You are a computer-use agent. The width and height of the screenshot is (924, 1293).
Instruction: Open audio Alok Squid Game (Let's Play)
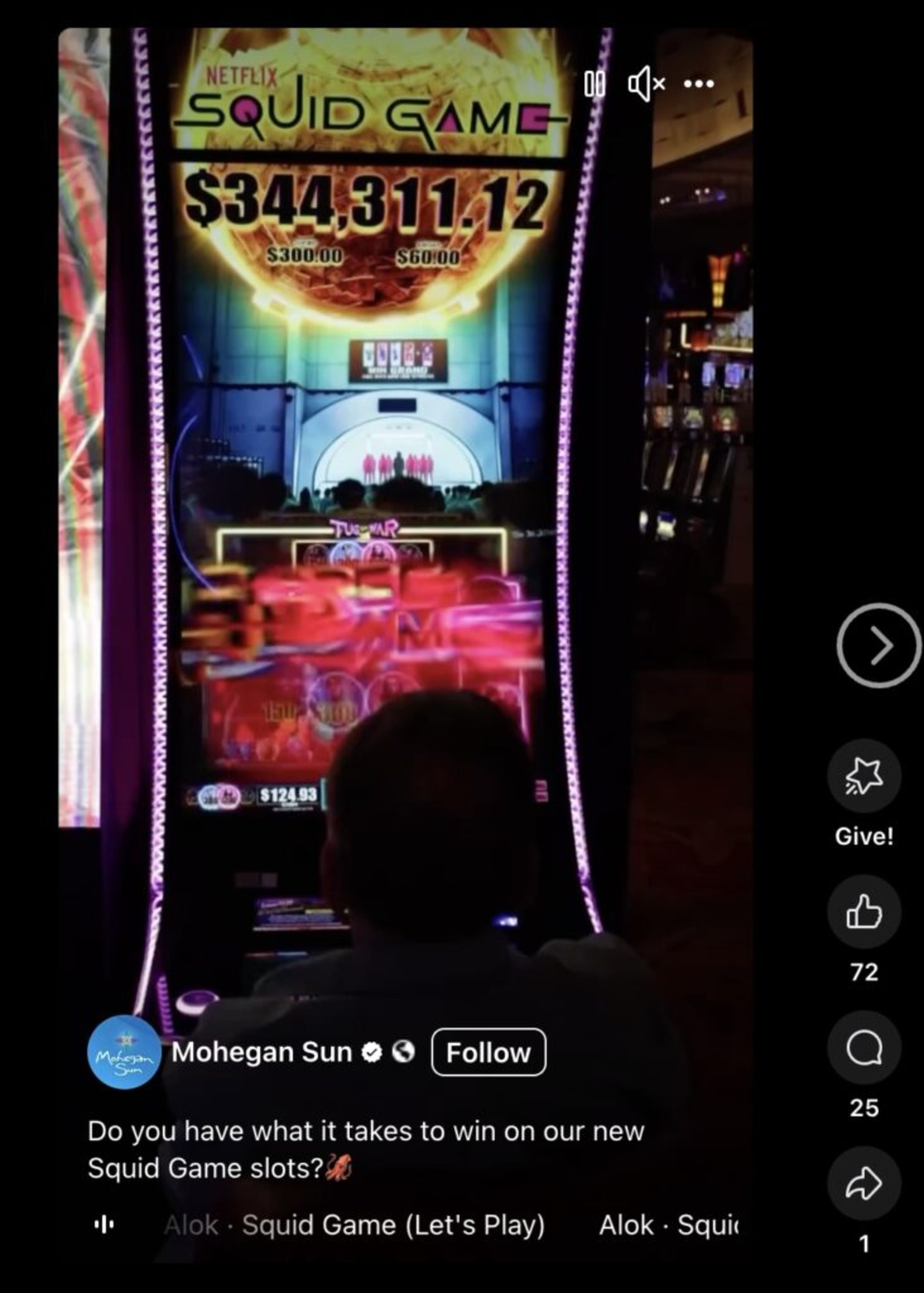tap(392, 1225)
